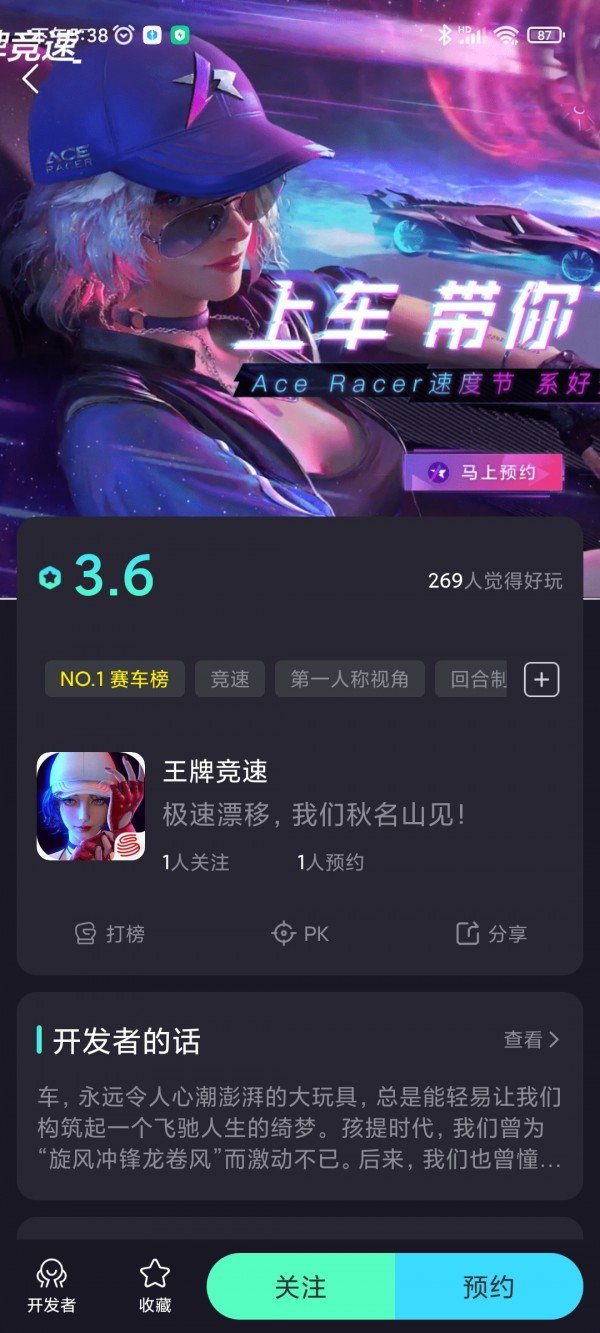This screenshot has width=600, height=1333.
Task: Start a PK comparison
Action: pyautogui.click(x=300, y=934)
